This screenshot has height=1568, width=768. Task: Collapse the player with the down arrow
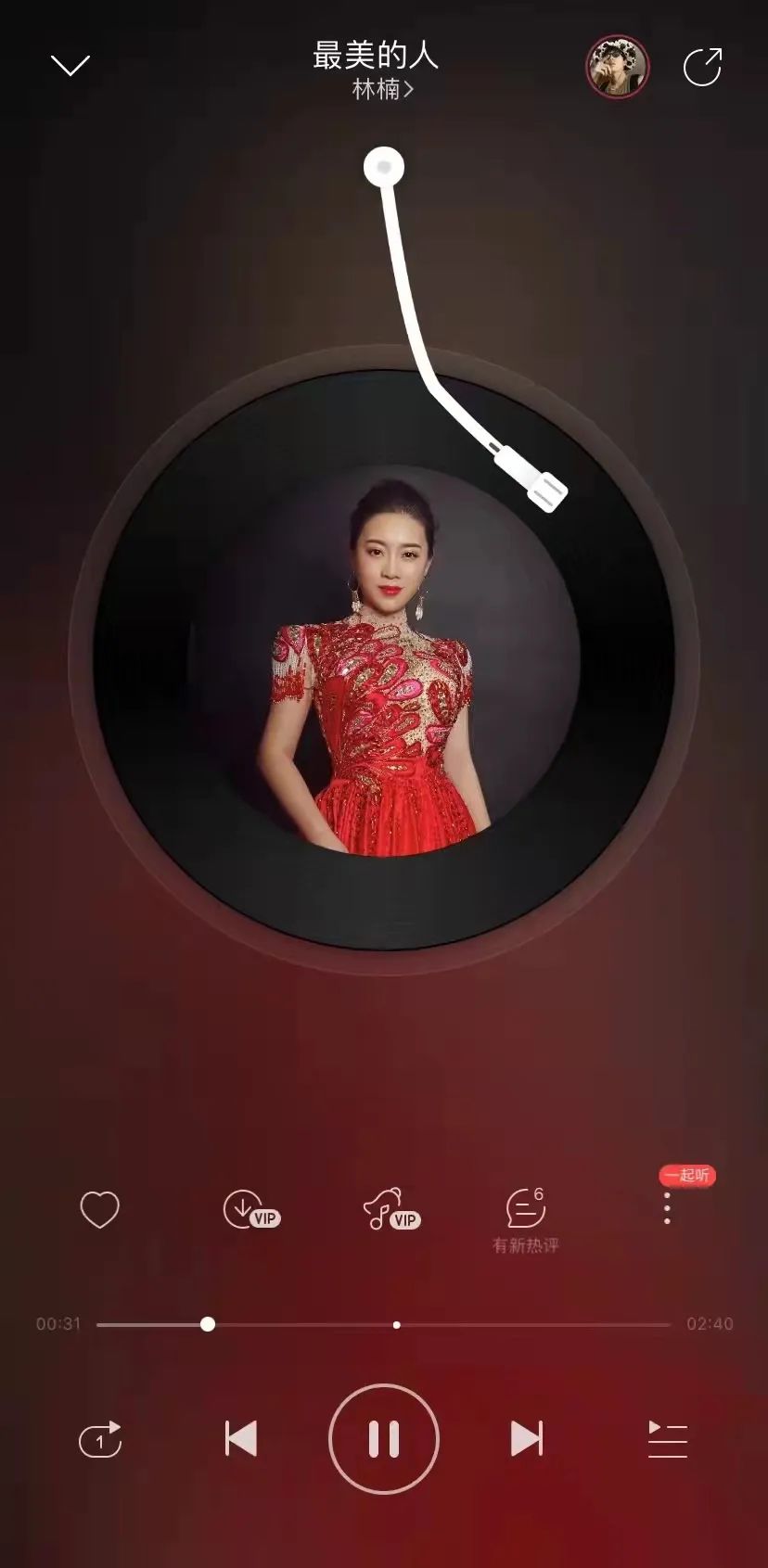pyautogui.click(x=70, y=65)
